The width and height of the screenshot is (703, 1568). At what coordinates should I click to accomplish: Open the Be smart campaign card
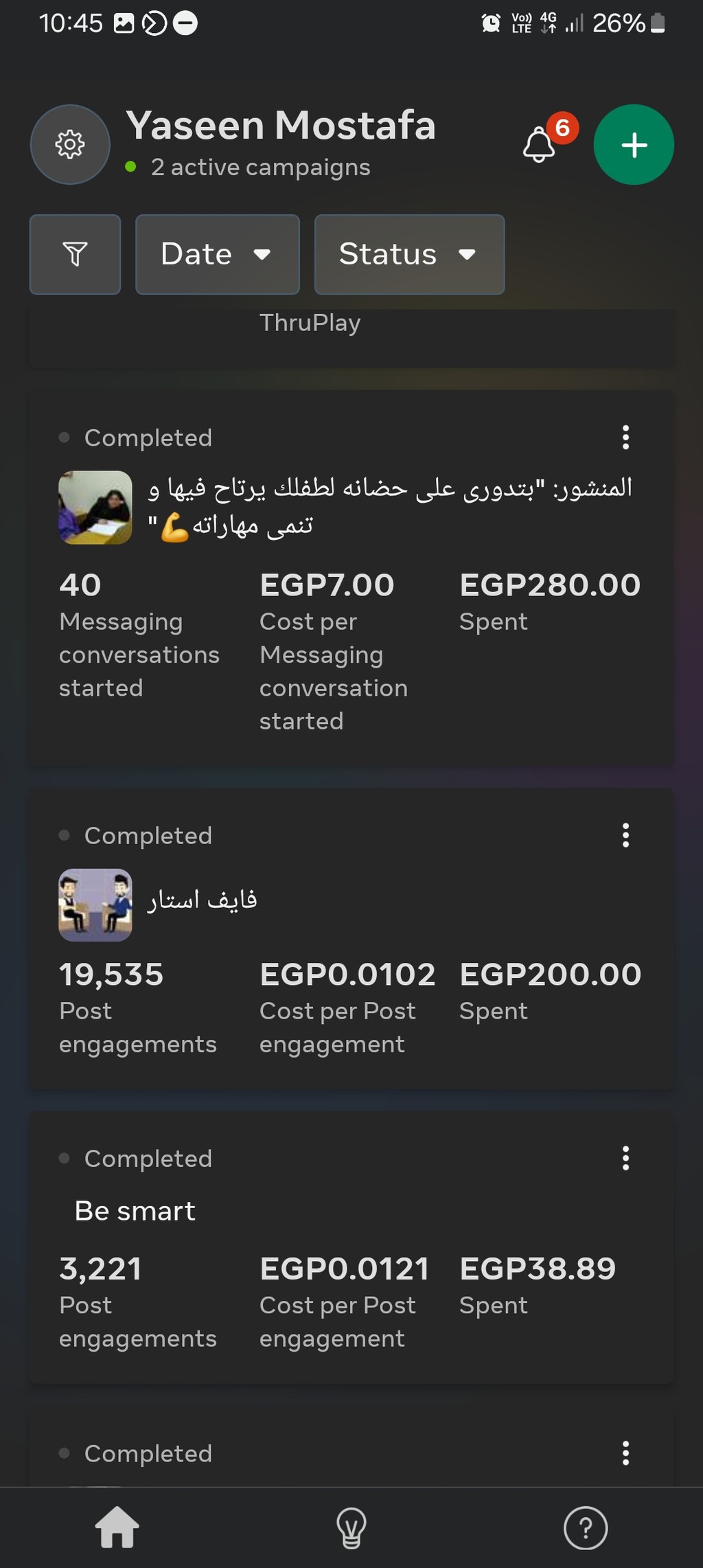pos(351,1248)
